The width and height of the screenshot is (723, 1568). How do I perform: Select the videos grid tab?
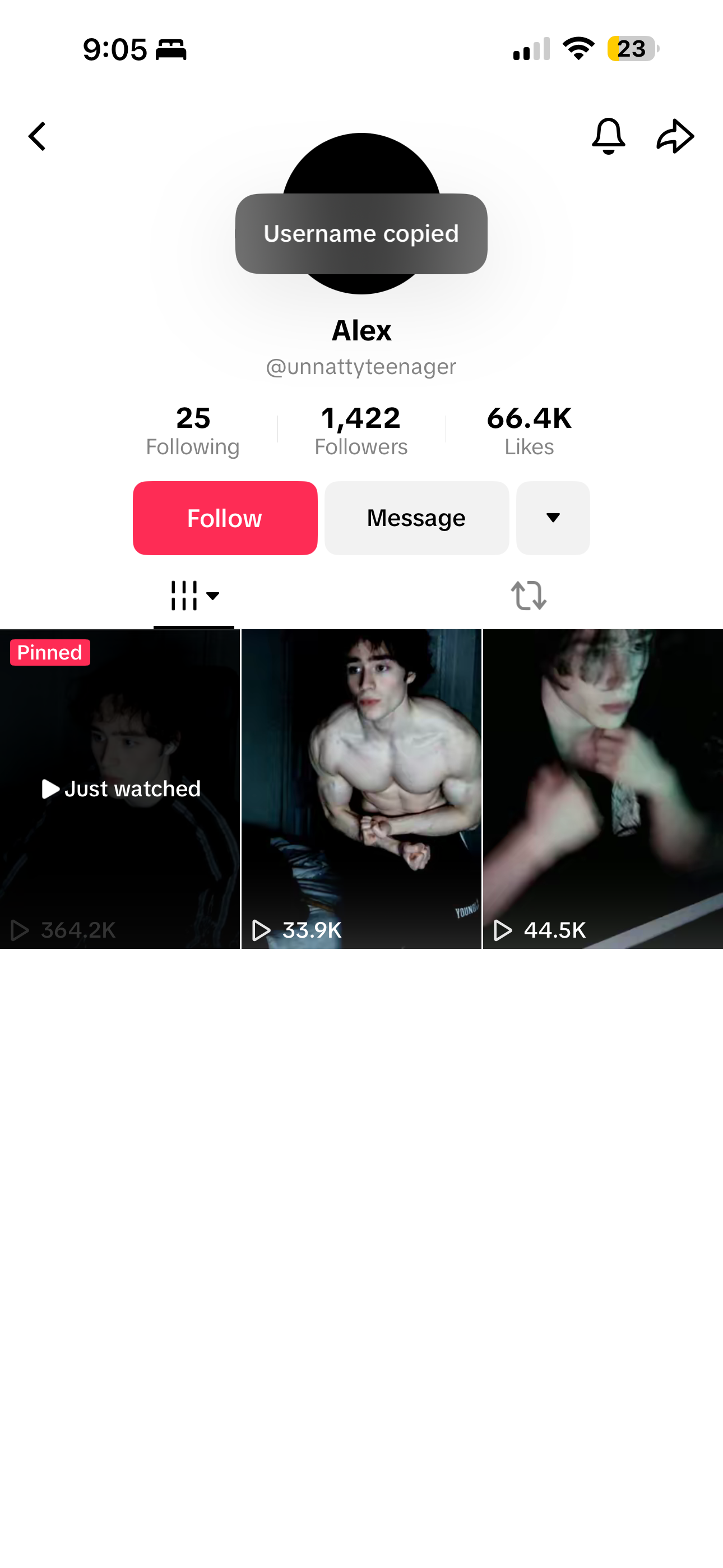[x=193, y=596]
